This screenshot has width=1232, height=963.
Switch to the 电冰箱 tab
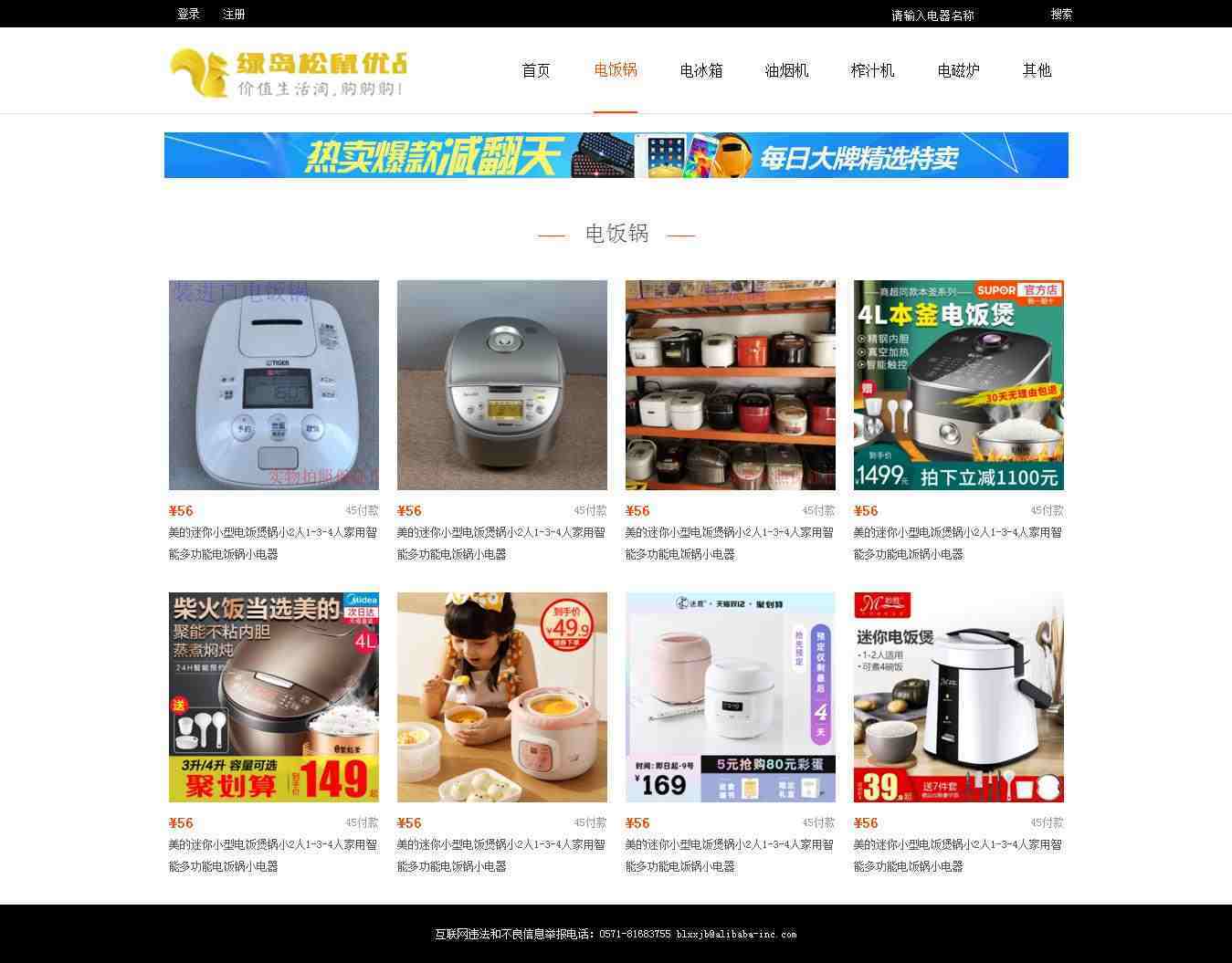(701, 70)
